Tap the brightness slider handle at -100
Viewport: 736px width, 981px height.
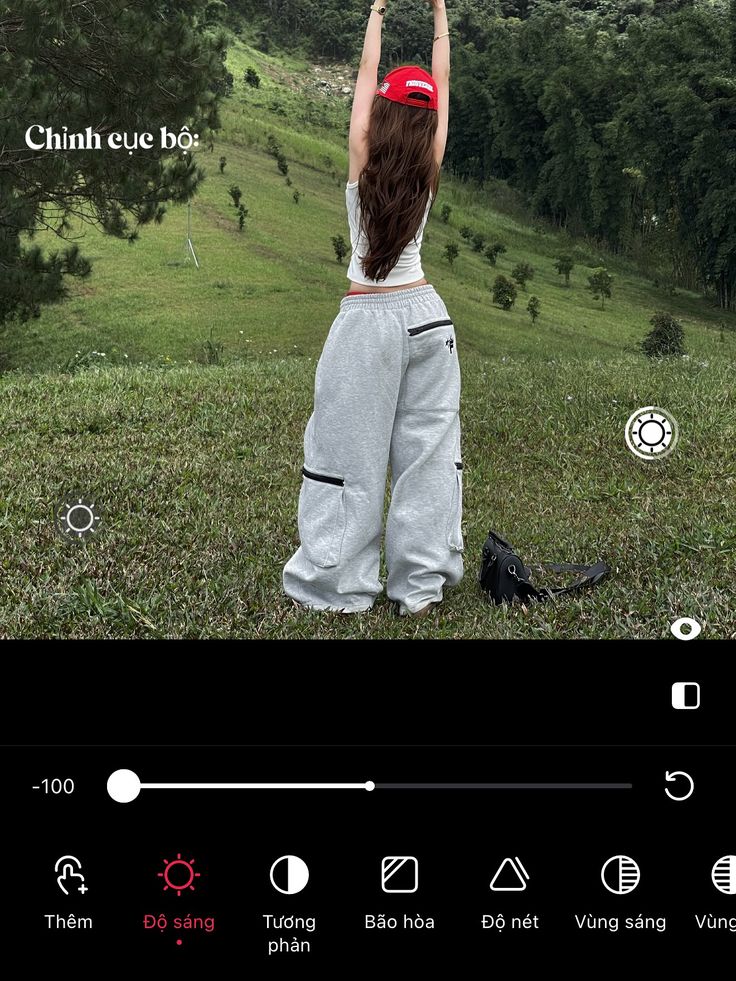click(x=124, y=786)
